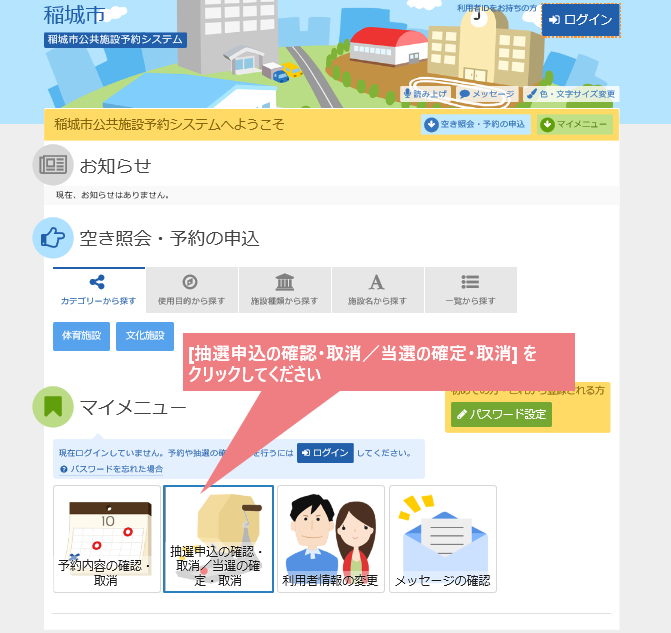Image resolution: width=671 pixels, height=633 pixels.
Task: Tap the パスワード設定 button
Action: click(x=501, y=414)
